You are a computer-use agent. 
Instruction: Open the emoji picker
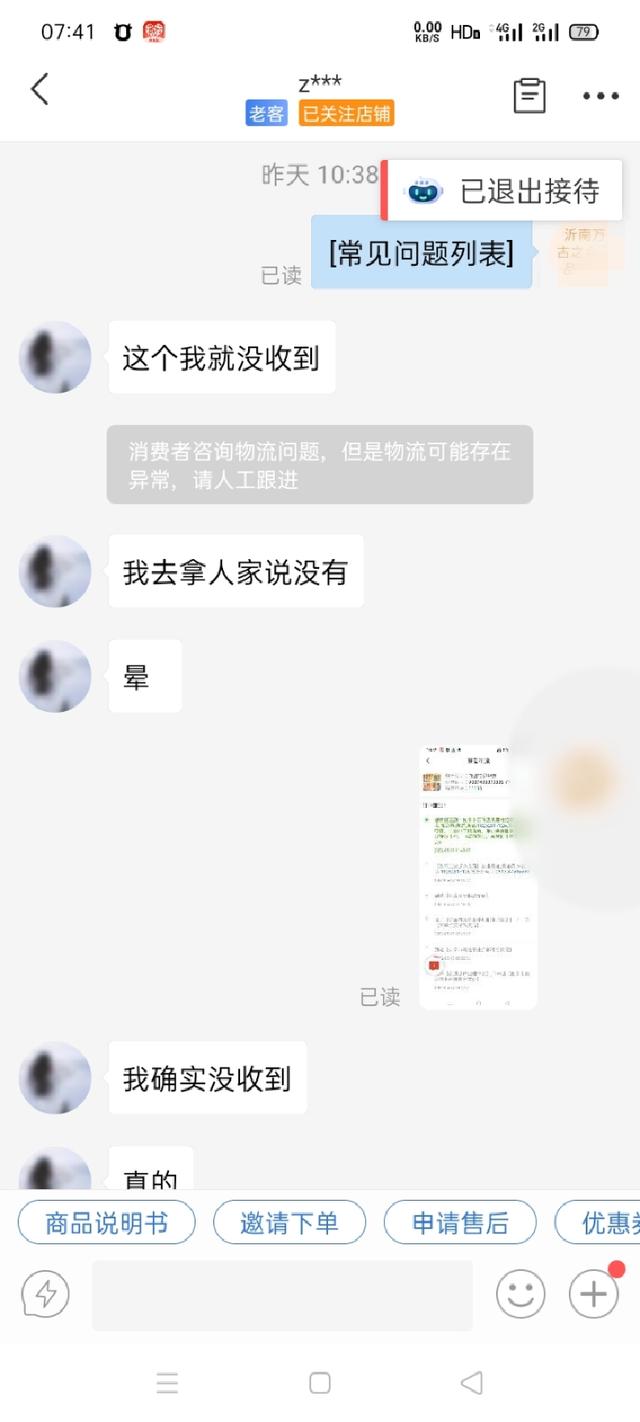521,1295
